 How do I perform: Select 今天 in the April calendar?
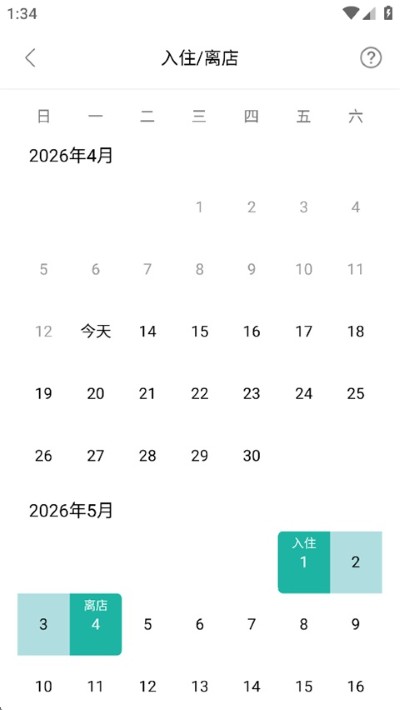pos(96,331)
